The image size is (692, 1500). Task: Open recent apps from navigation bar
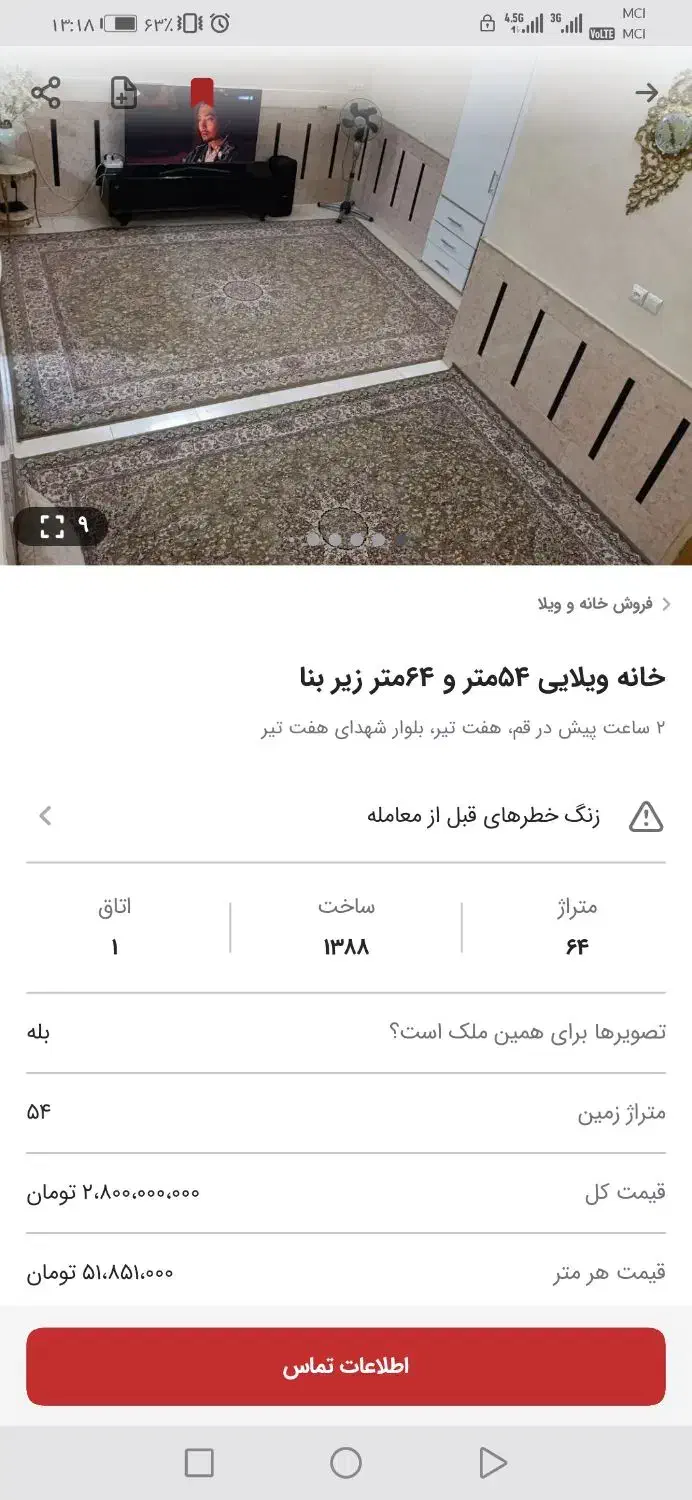point(200,1463)
